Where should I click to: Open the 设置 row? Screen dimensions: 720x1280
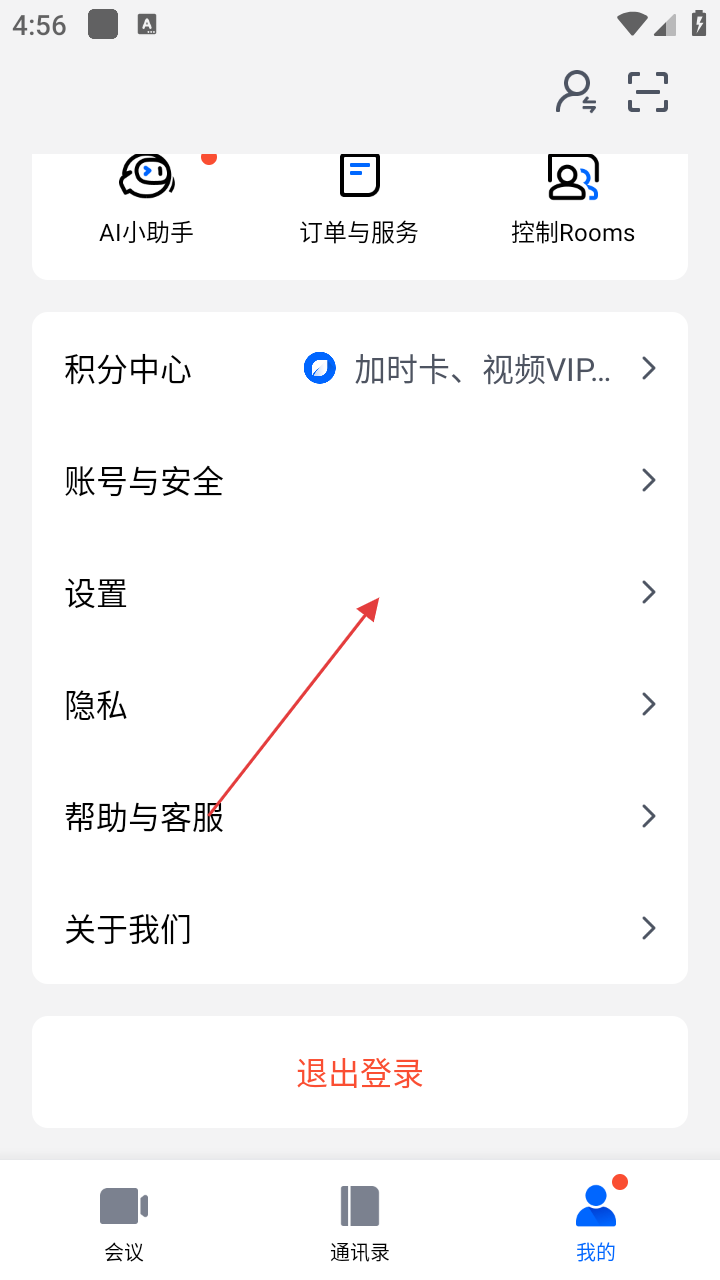[x=360, y=593]
